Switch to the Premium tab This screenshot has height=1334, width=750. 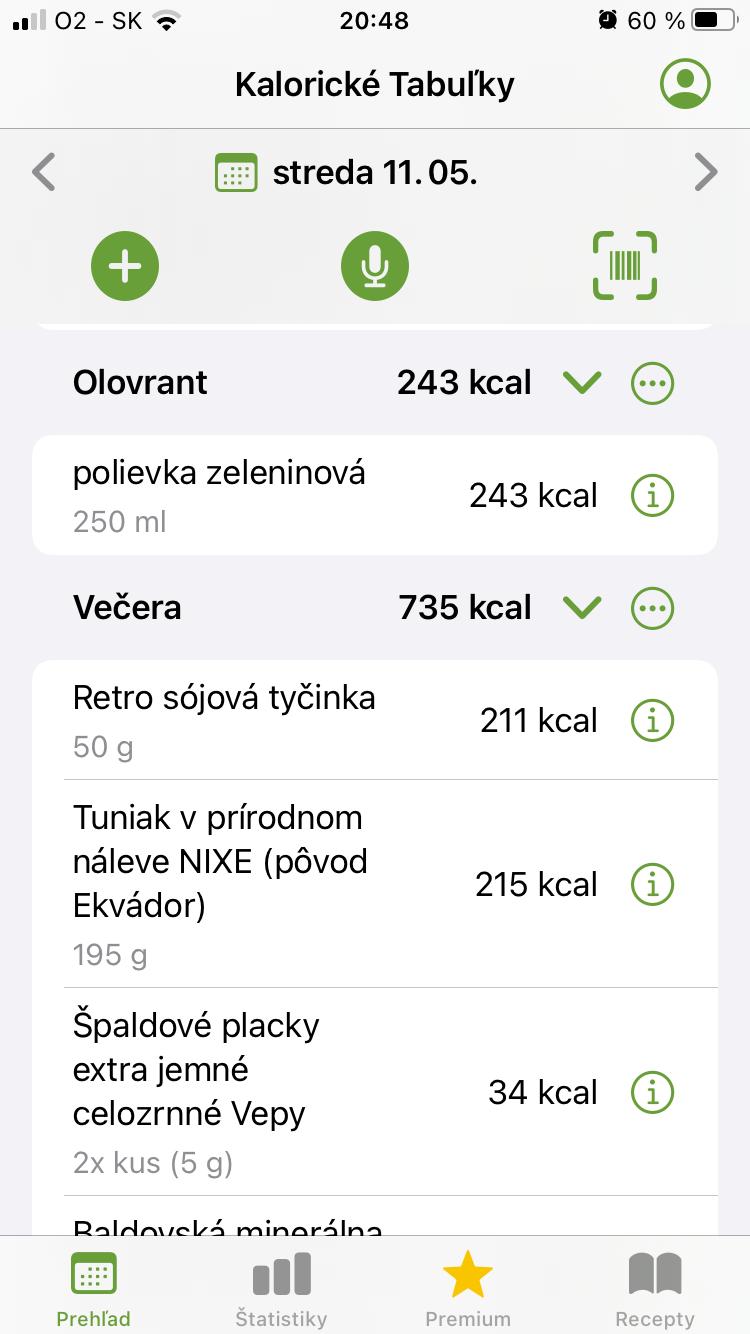point(468,1290)
